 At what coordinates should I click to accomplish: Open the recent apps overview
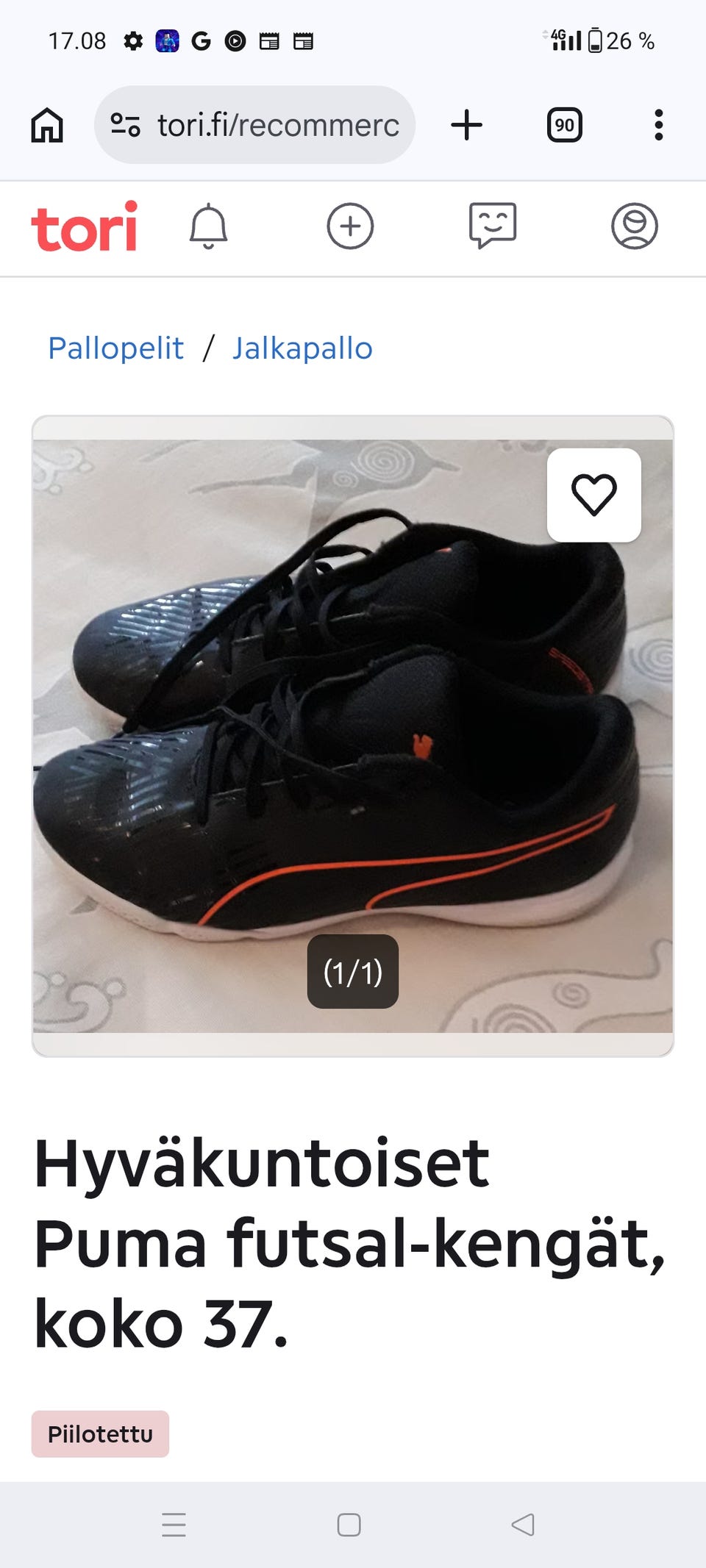[x=174, y=1524]
